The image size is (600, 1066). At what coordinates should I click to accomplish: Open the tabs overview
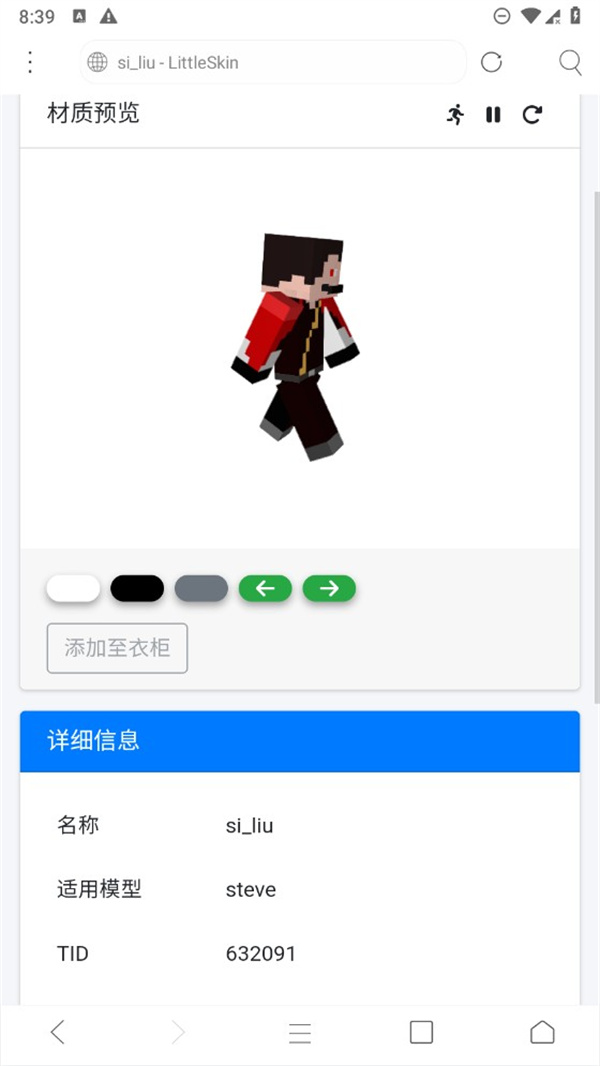(x=421, y=1032)
